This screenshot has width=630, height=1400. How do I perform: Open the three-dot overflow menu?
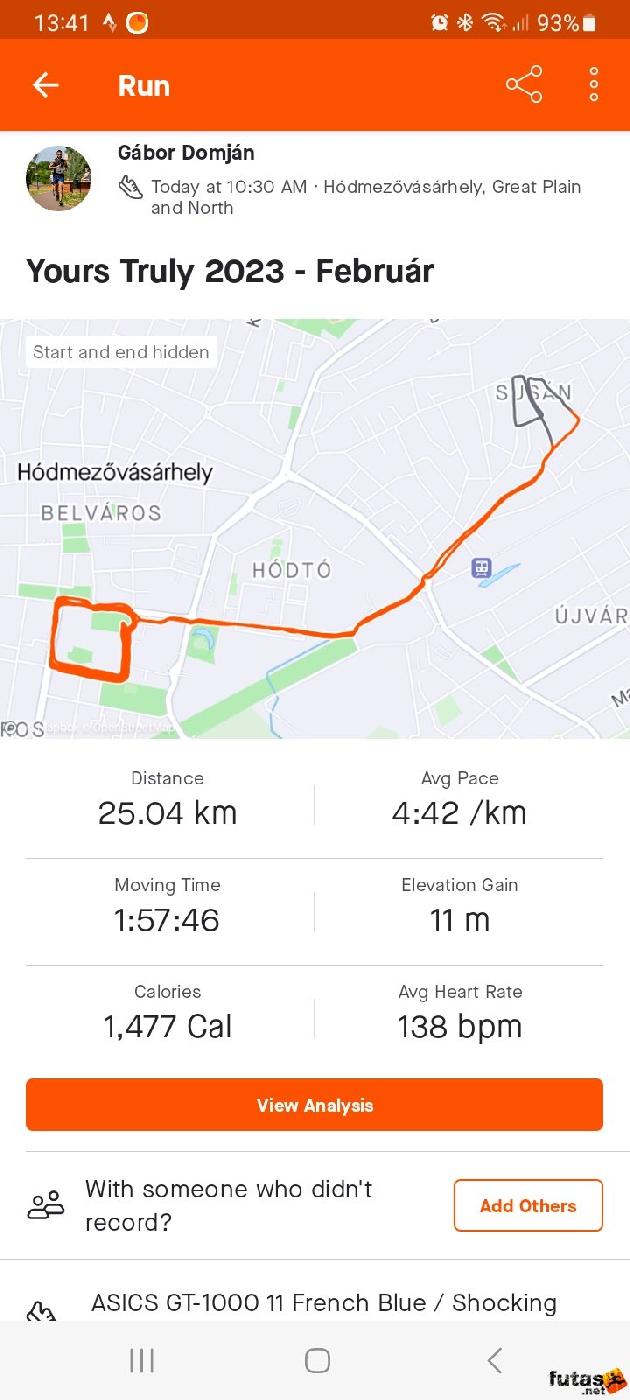[594, 85]
